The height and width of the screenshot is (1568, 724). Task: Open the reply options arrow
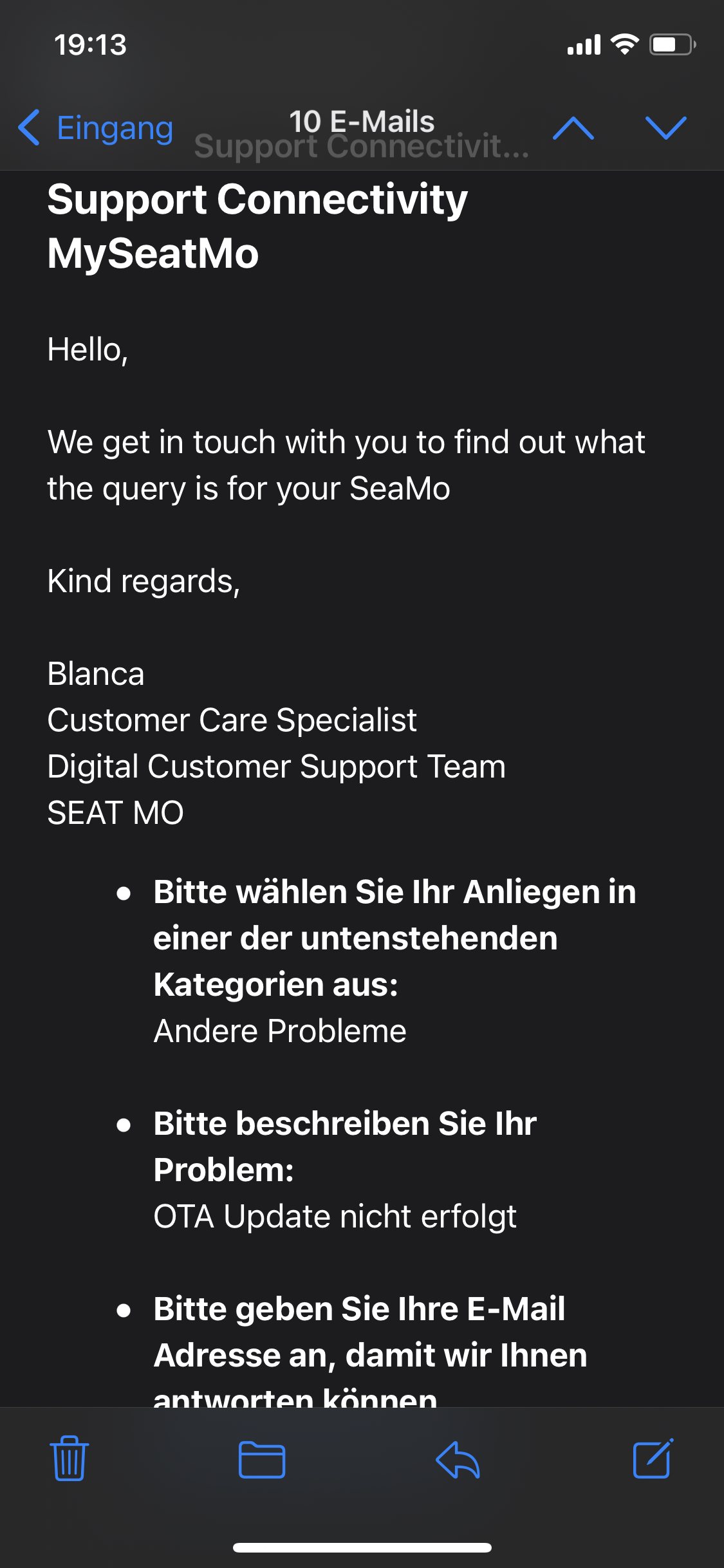(458, 1459)
